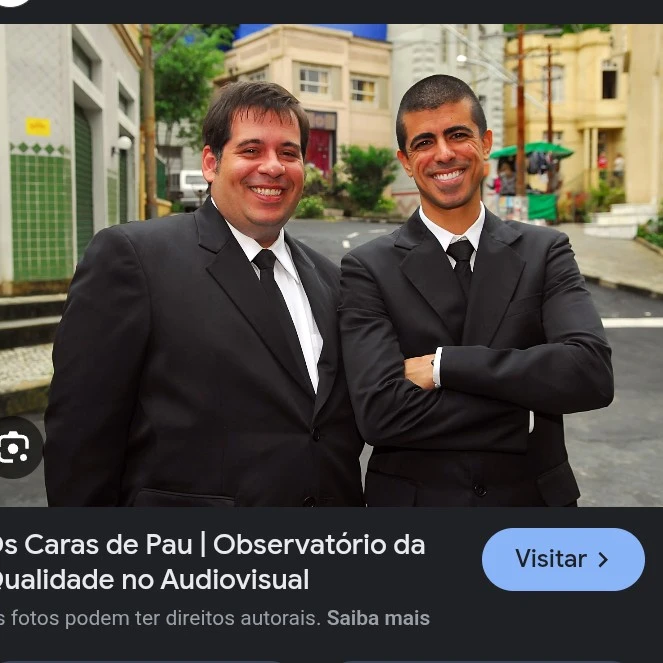Open the Saiba mais link
This screenshot has width=663, height=663.
pyautogui.click(x=378, y=618)
